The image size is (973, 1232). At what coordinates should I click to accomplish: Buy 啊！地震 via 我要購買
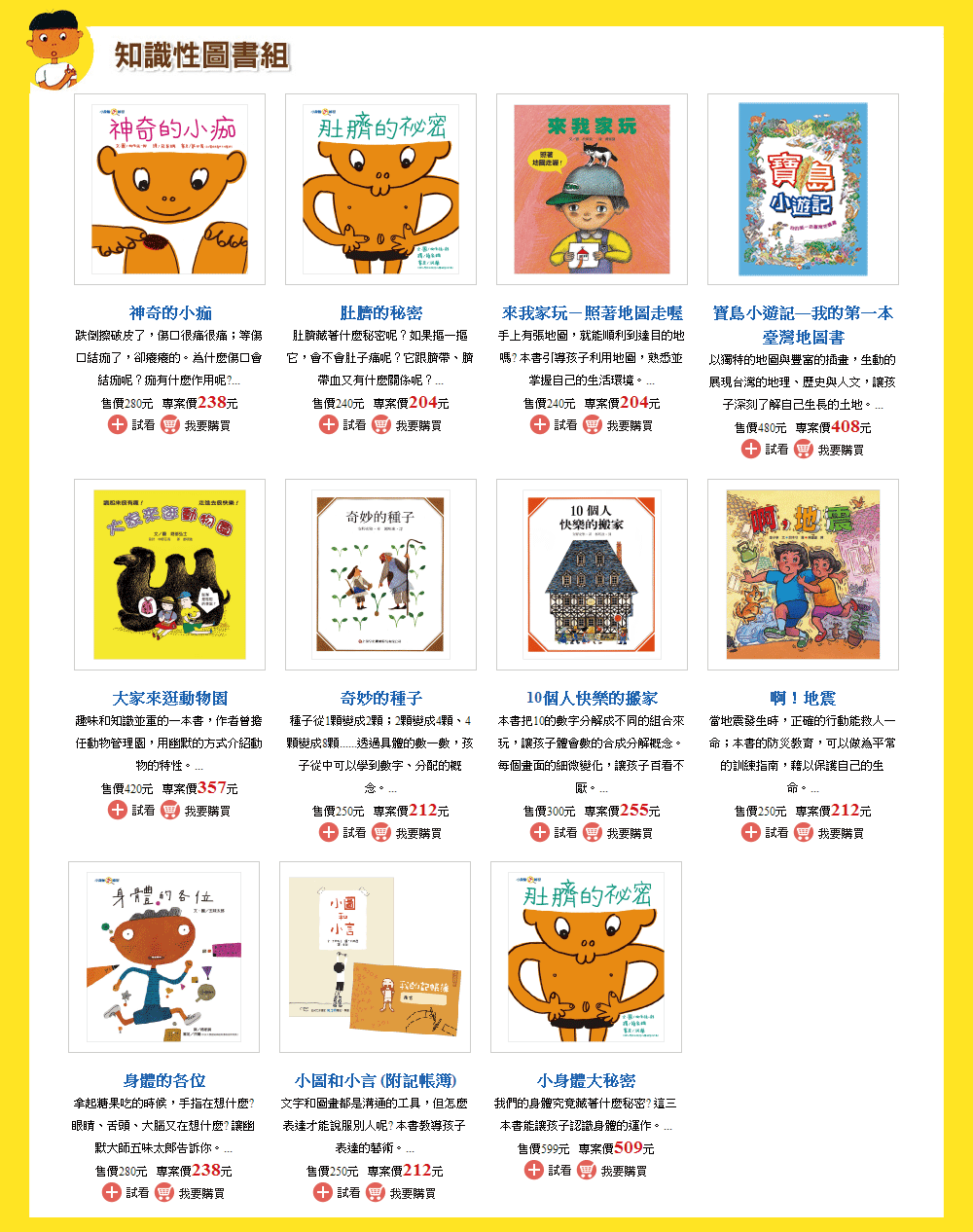pos(829,833)
